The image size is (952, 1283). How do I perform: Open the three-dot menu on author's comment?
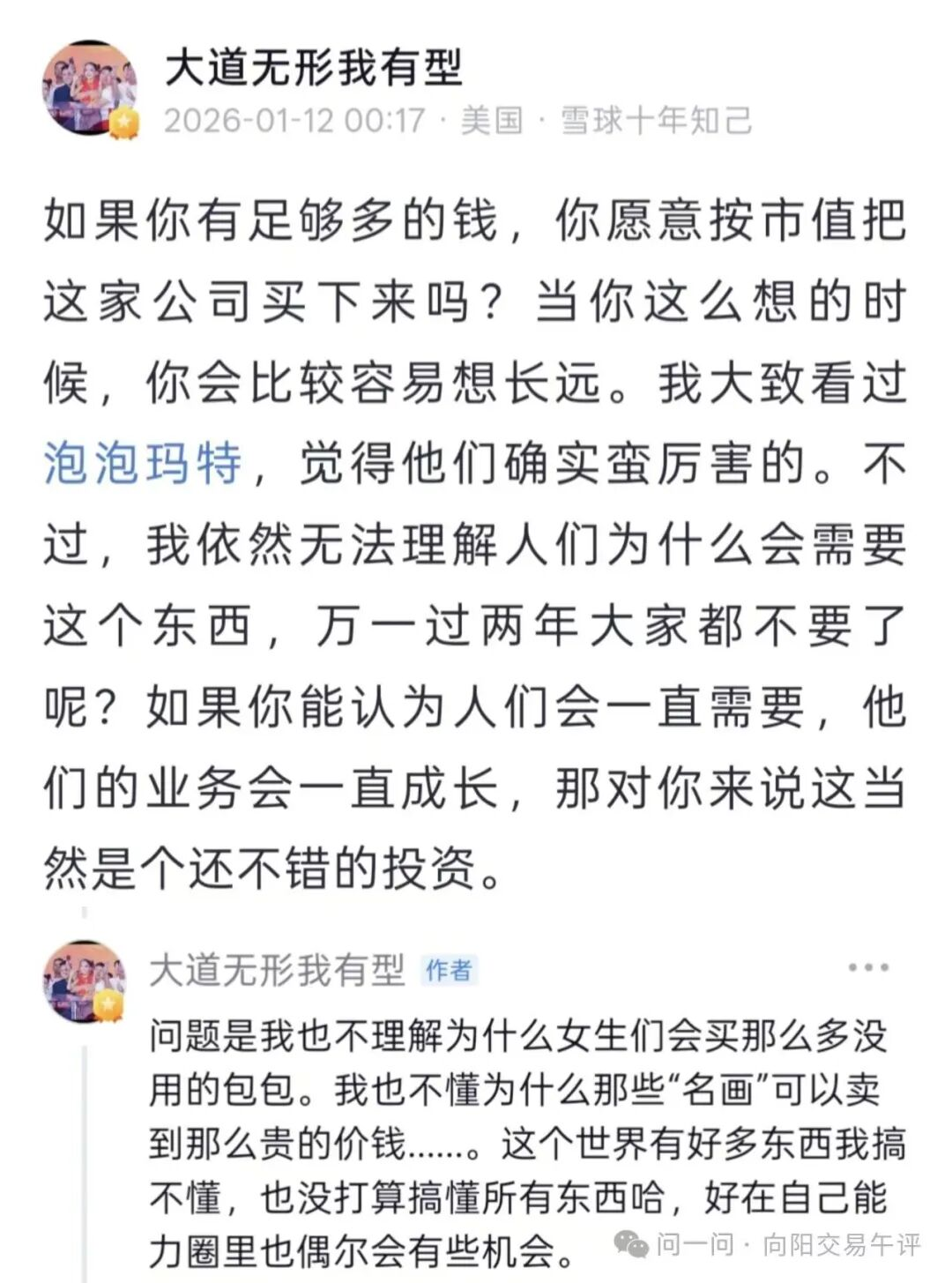pyautogui.click(x=868, y=967)
